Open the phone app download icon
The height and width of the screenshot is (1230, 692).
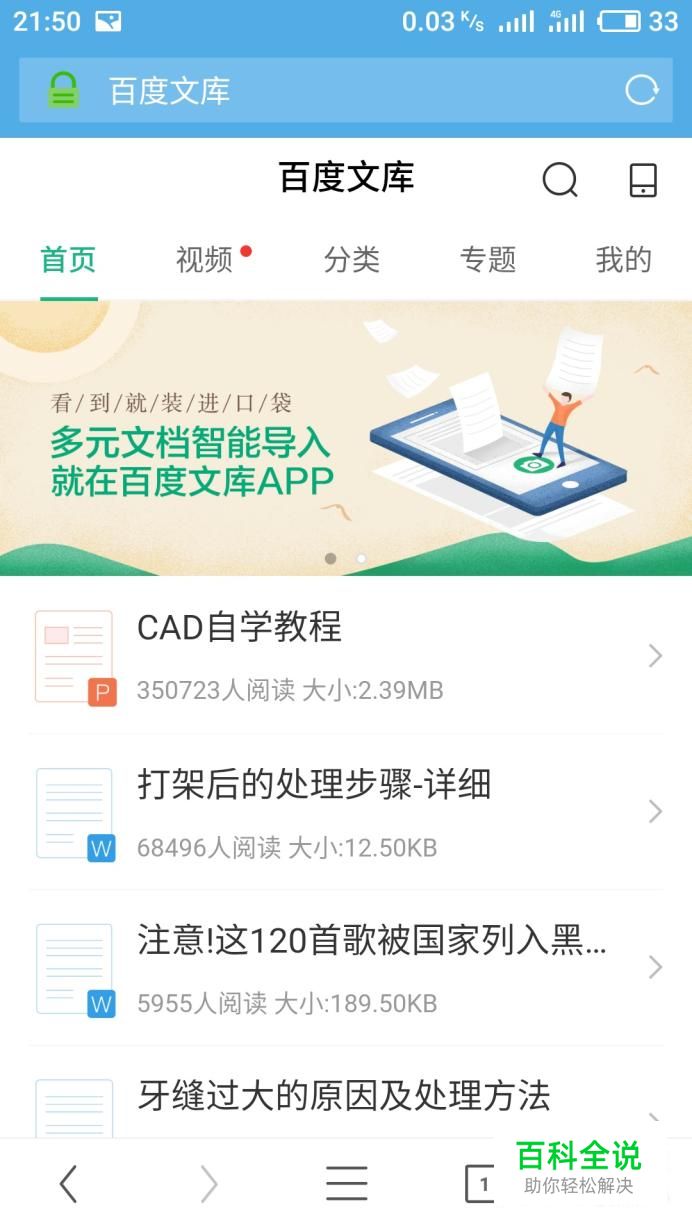[x=643, y=180]
